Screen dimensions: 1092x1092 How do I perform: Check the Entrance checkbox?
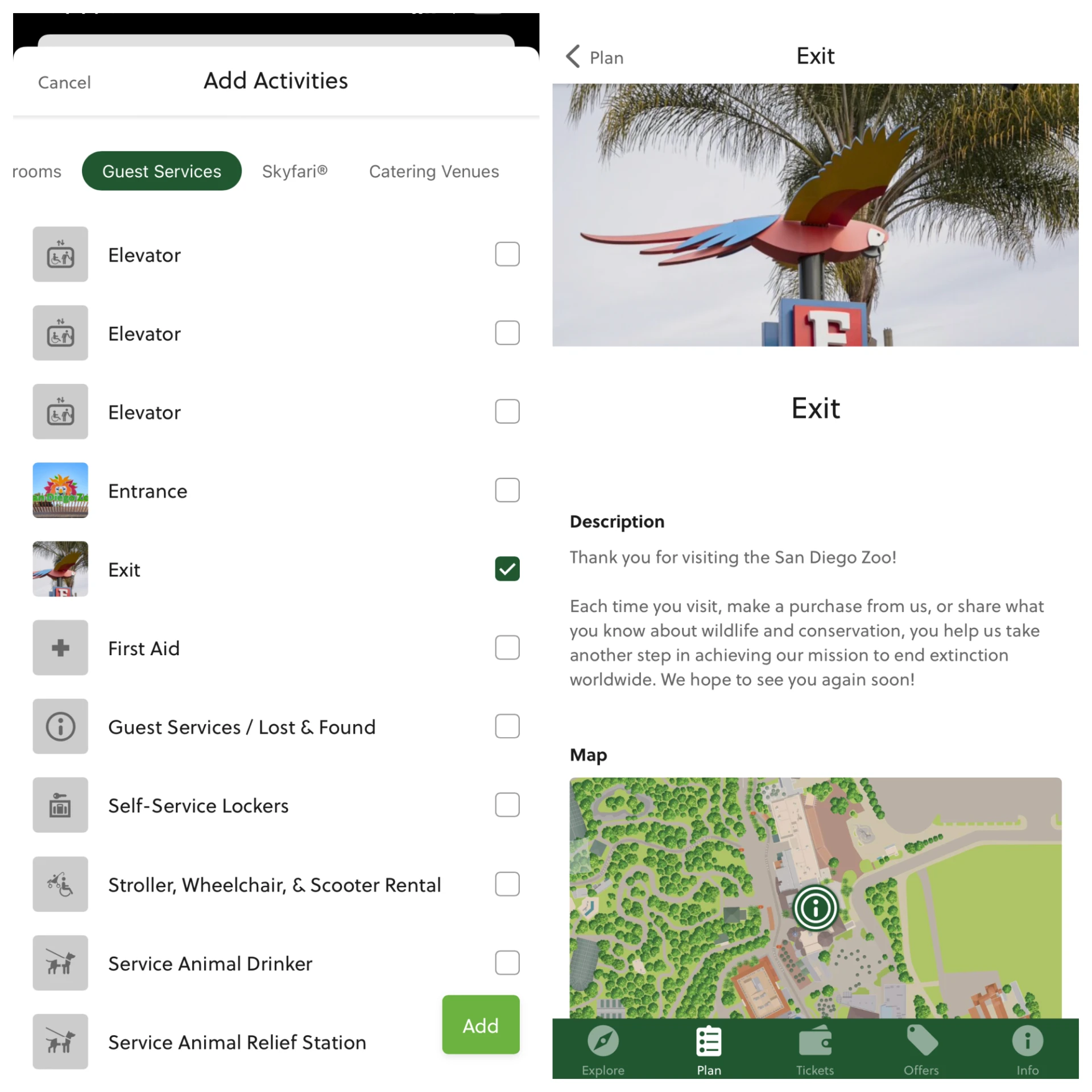[x=507, y=490]
